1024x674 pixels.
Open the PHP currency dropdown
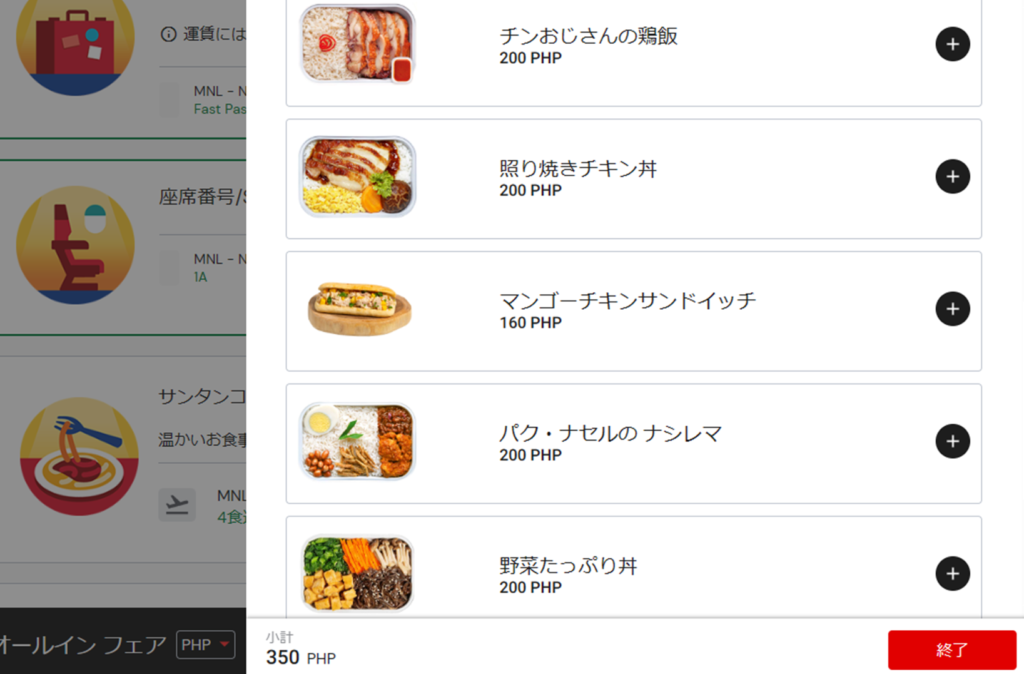coord(206,645)
